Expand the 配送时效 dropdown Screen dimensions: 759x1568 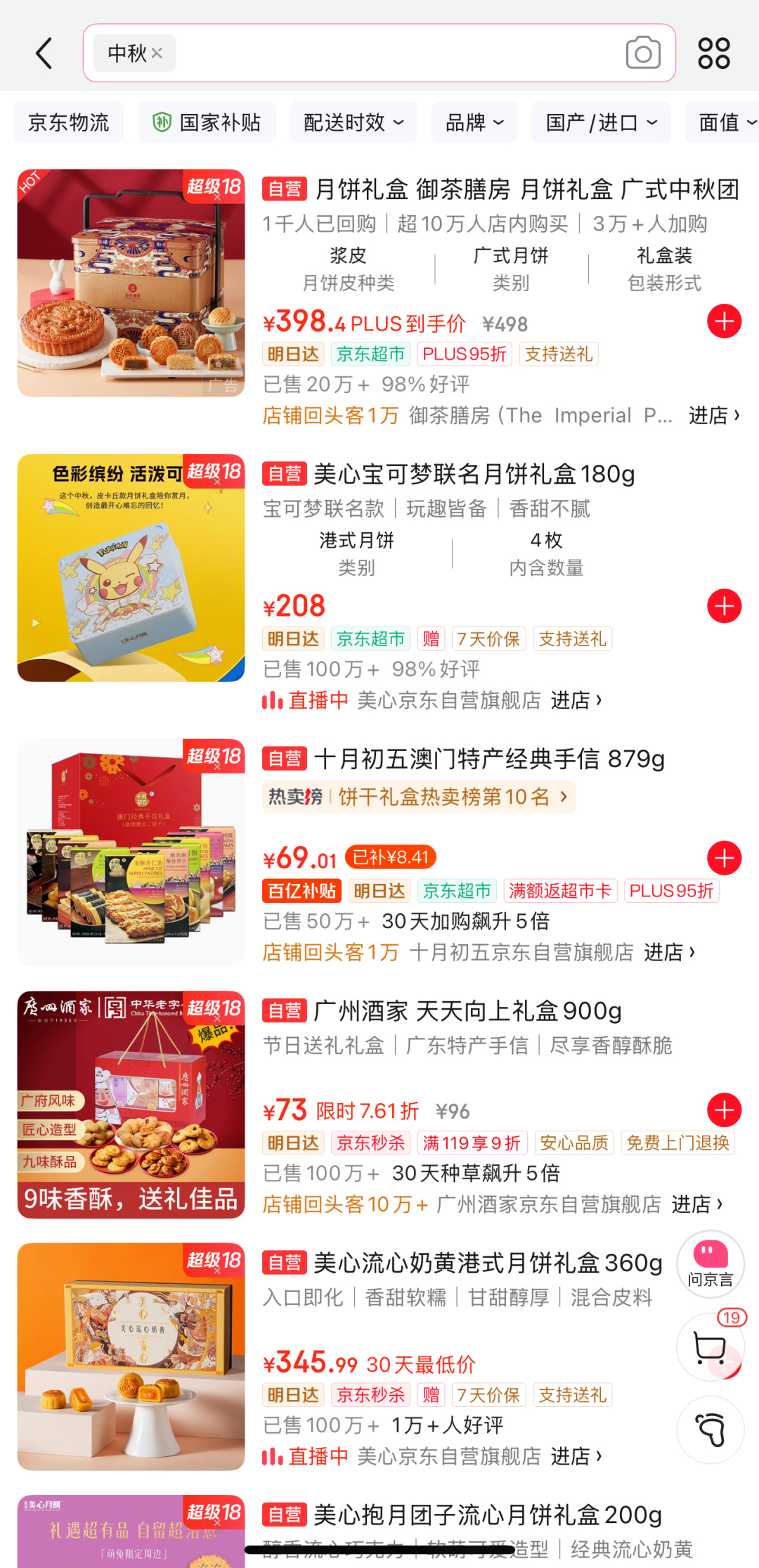[353, 123]
